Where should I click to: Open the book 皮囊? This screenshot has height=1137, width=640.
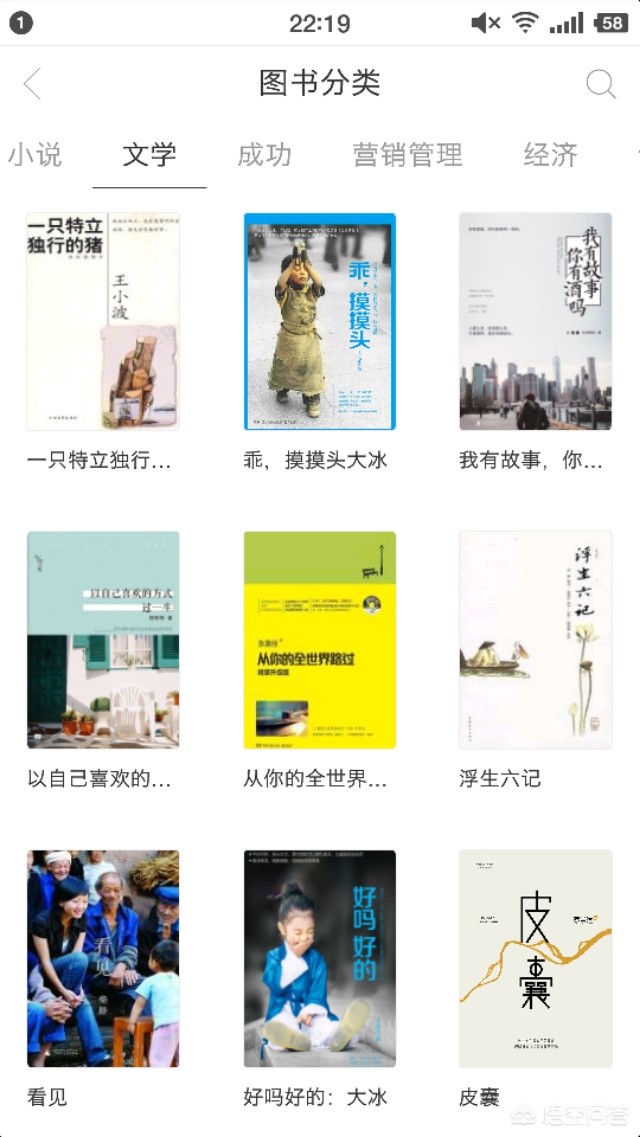coord(535,958)
